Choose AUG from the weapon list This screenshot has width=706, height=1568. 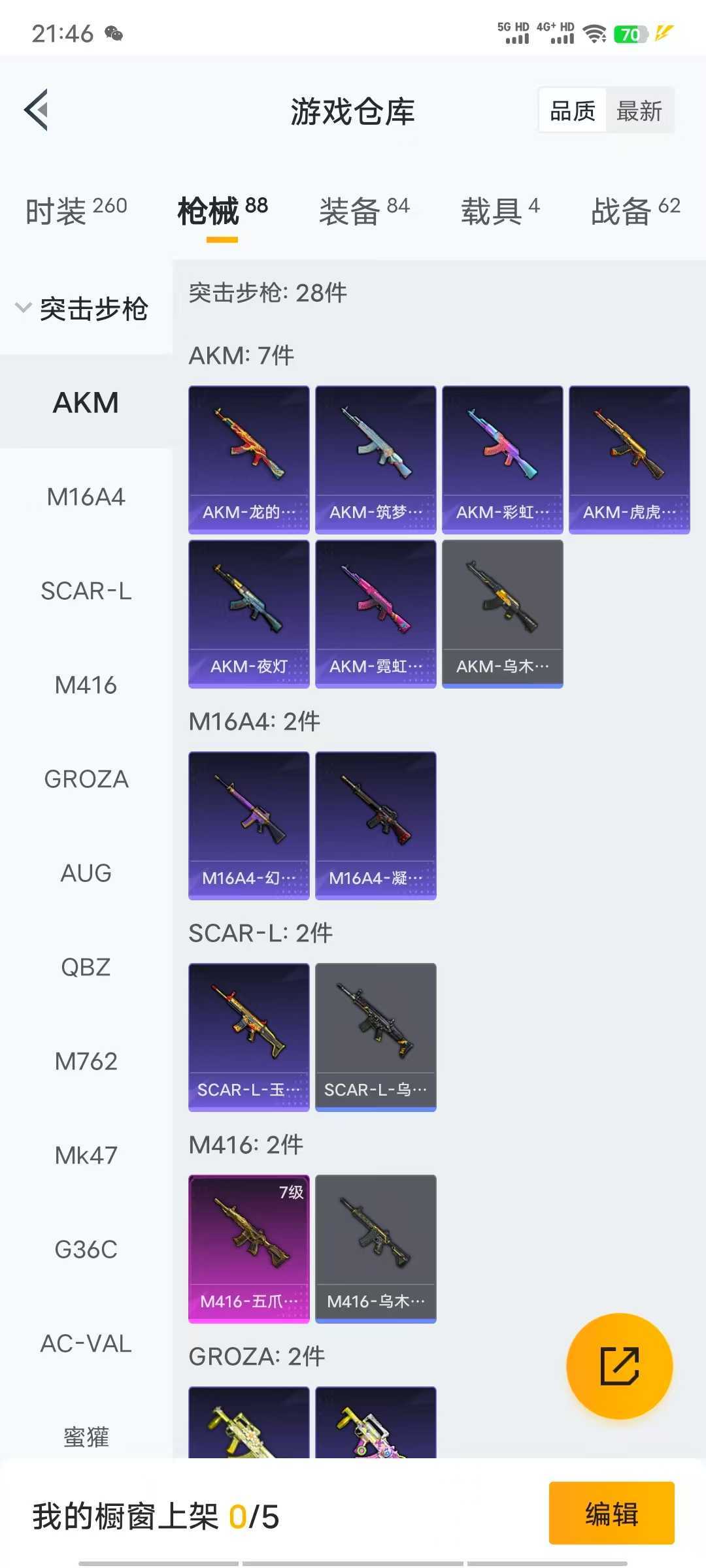(86, 874)
